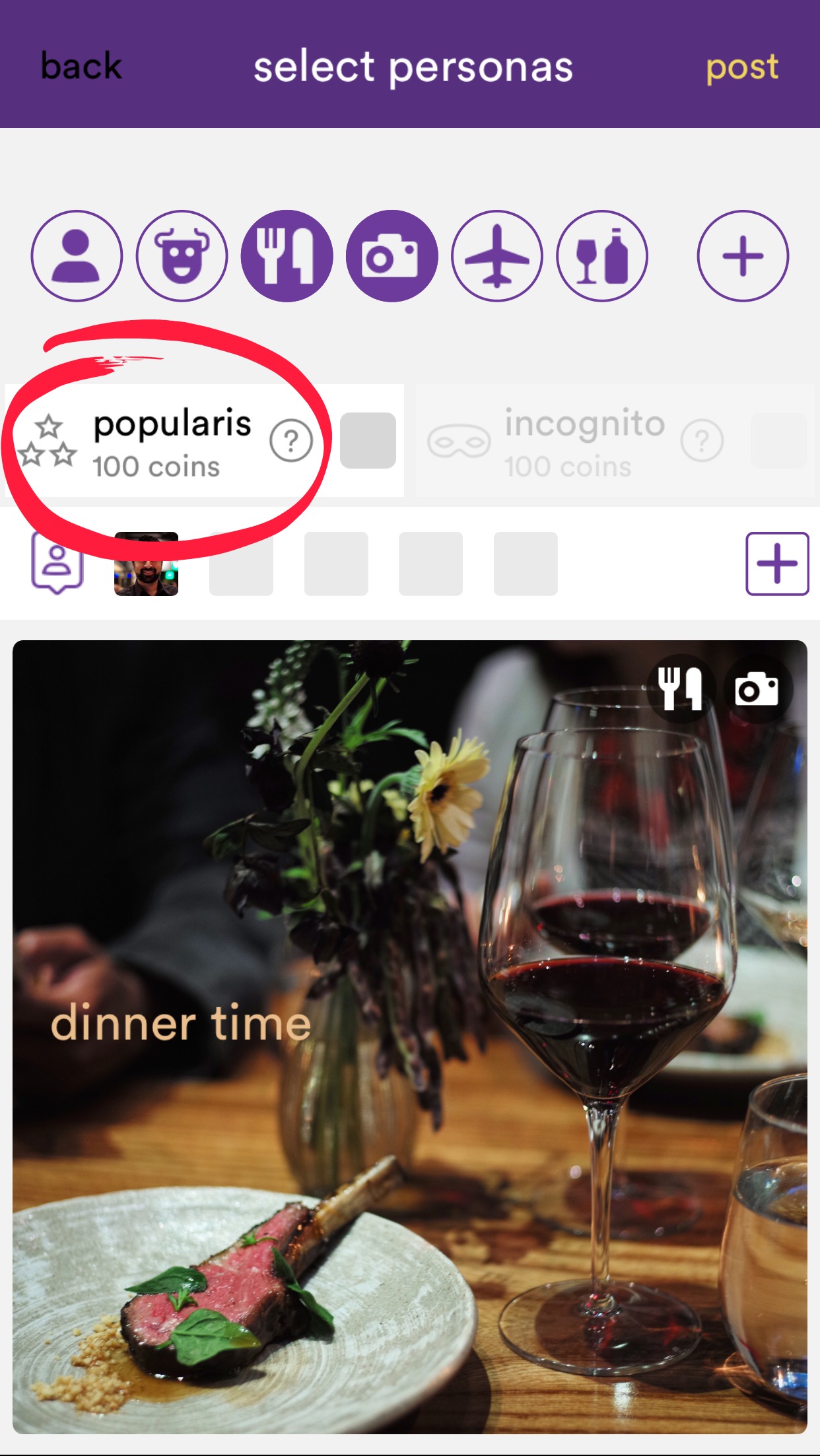Select the airplane travel persona
Screen dimensions: 820x1456
click(x=496, y=256)
